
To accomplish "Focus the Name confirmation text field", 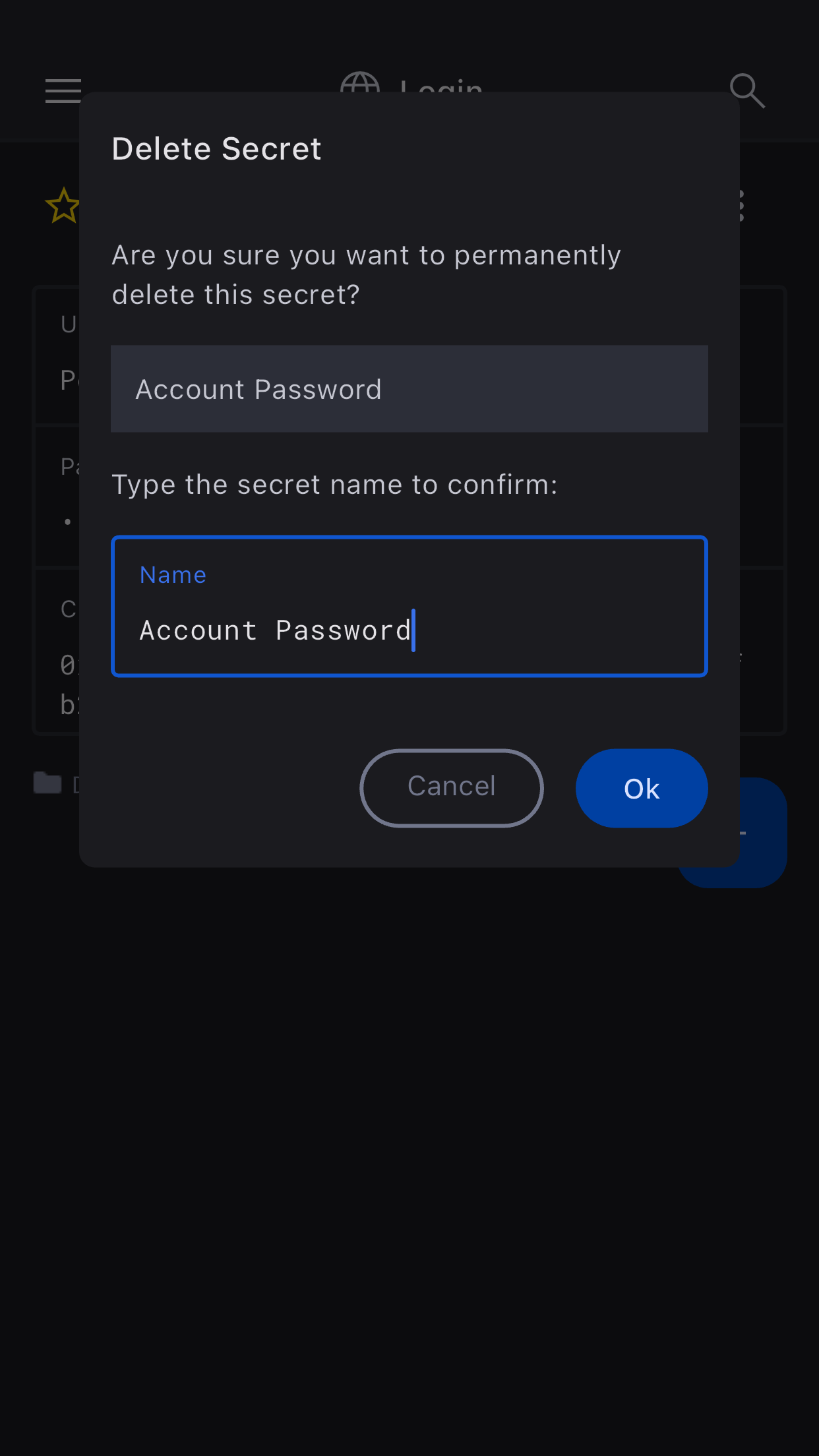I will 409,607.
